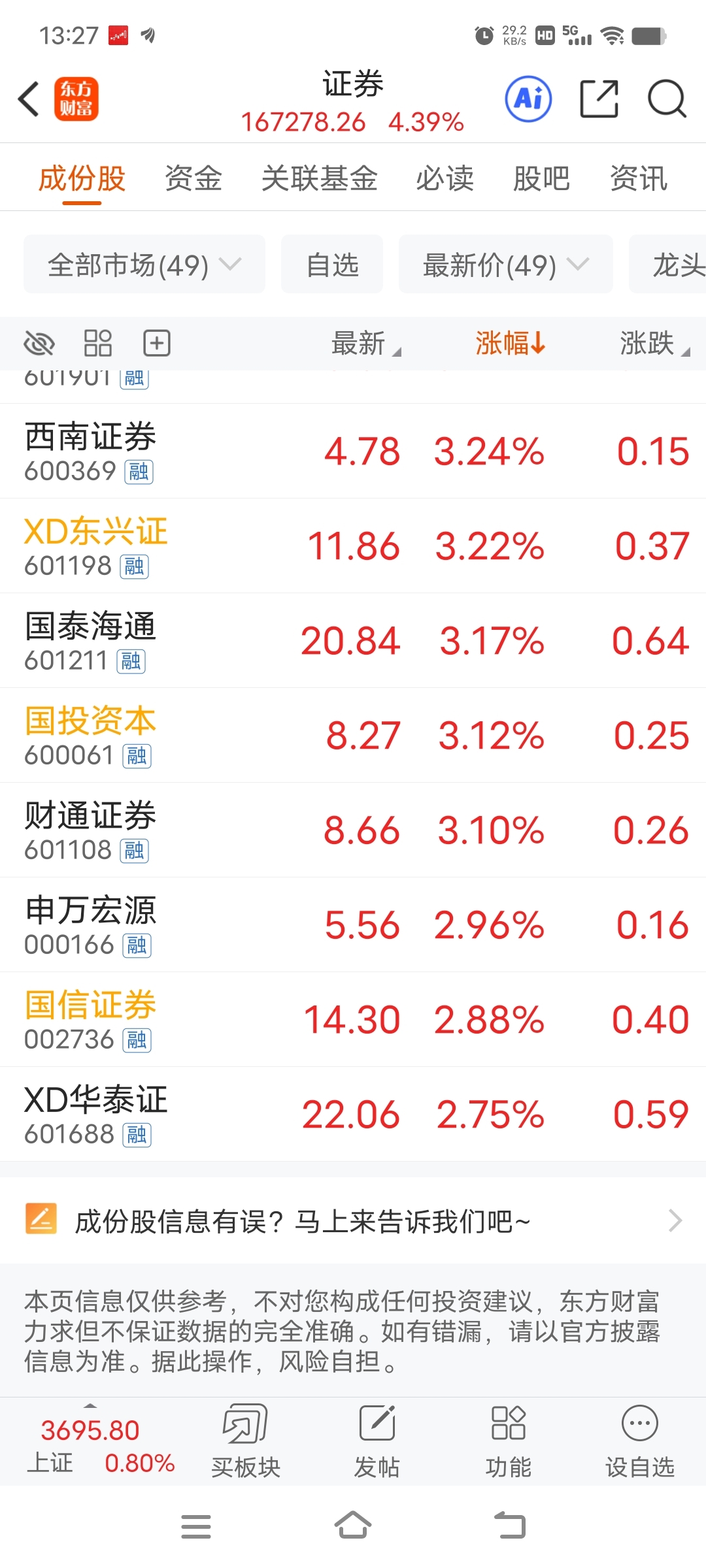Open the search magnifier
The height and width of the screenshot is (1568, 706).
coord(666,99)
